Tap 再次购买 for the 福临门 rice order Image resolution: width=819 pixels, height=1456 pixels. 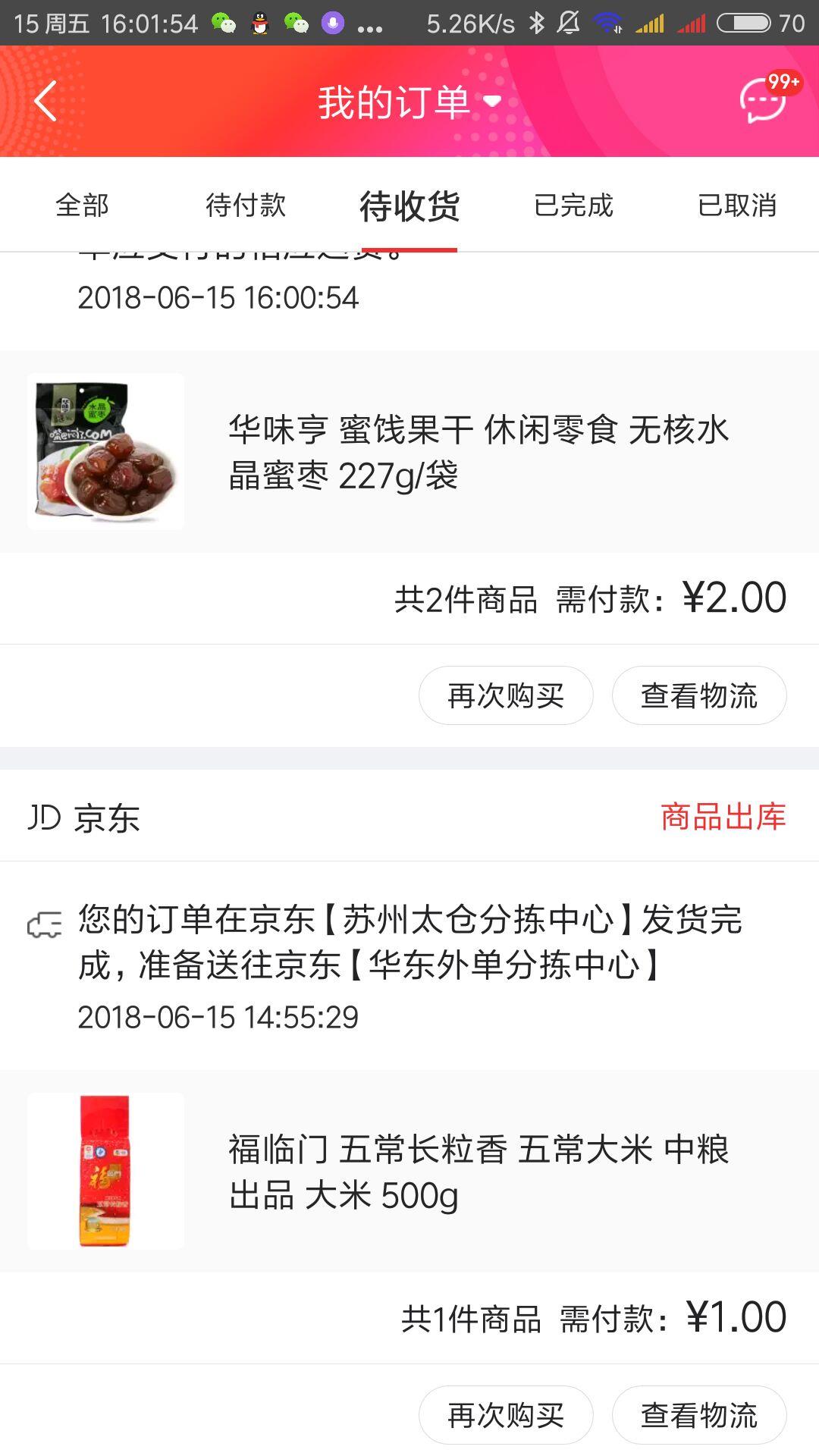[x=506, y=1415]
